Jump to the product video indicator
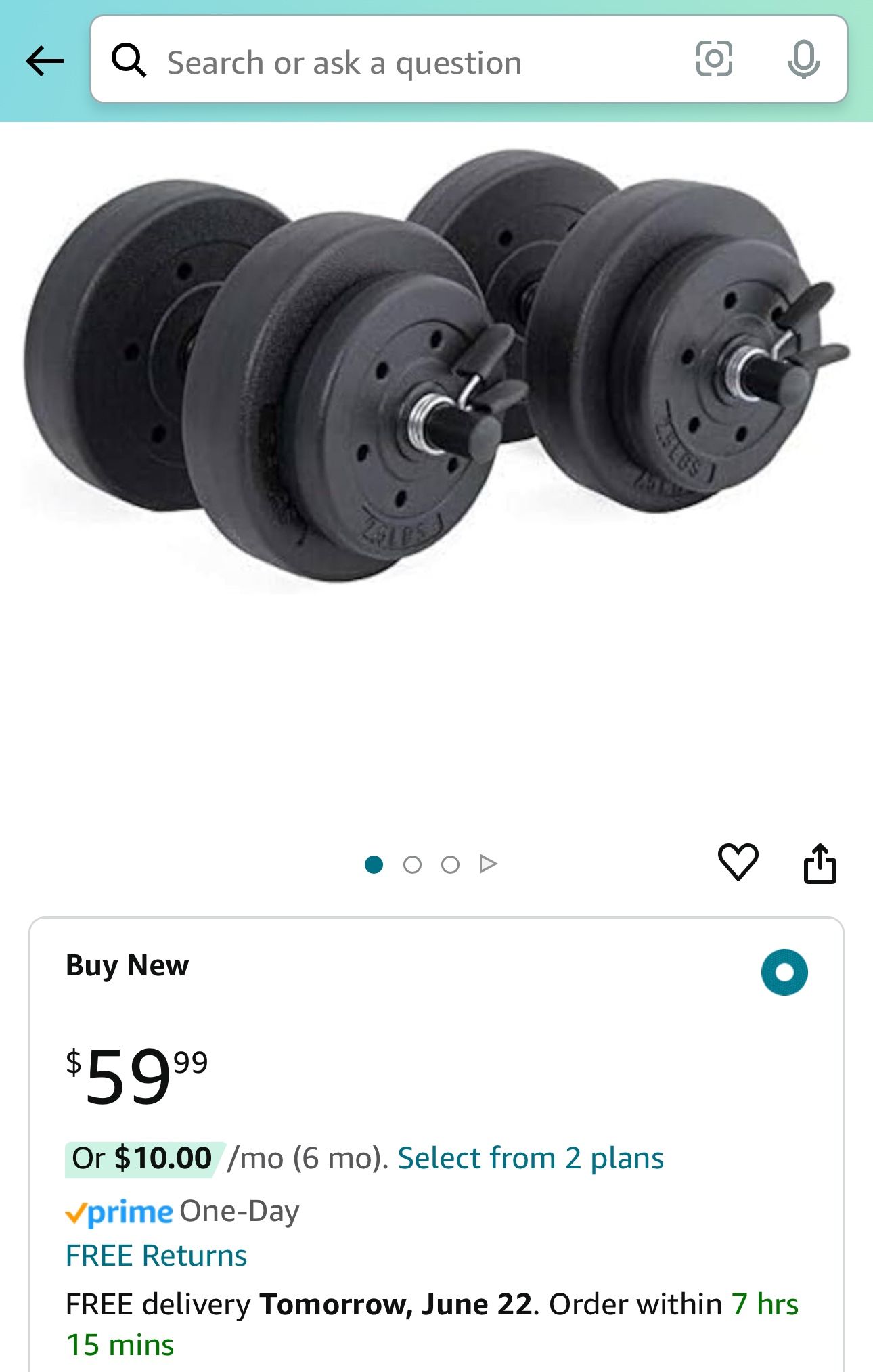The image size is (873, 1372). coord(488,864)
